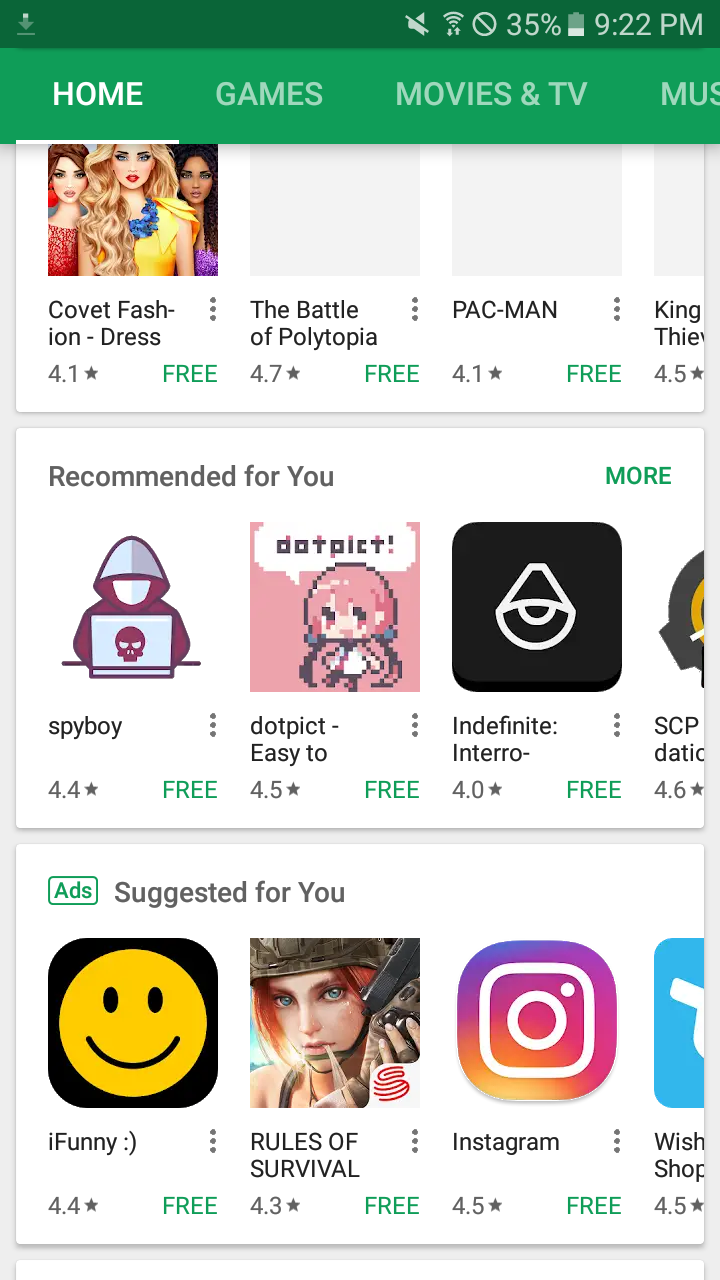Open the Covet Fashion app card
The image size is (720, 1280).
coord(133,210)
